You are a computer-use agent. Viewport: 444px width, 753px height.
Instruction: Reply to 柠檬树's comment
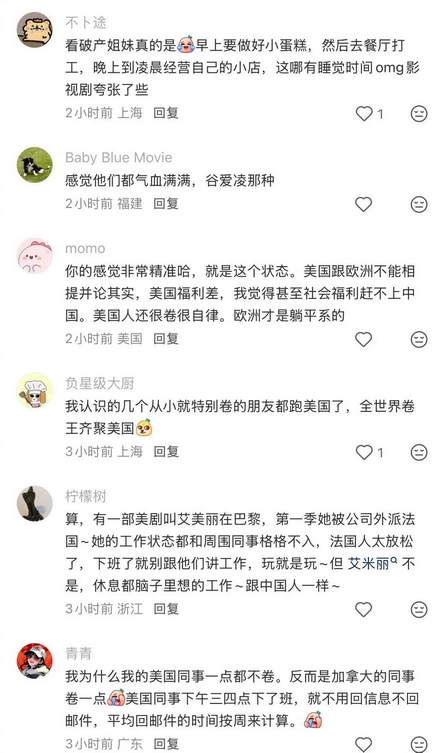(166, 609)
